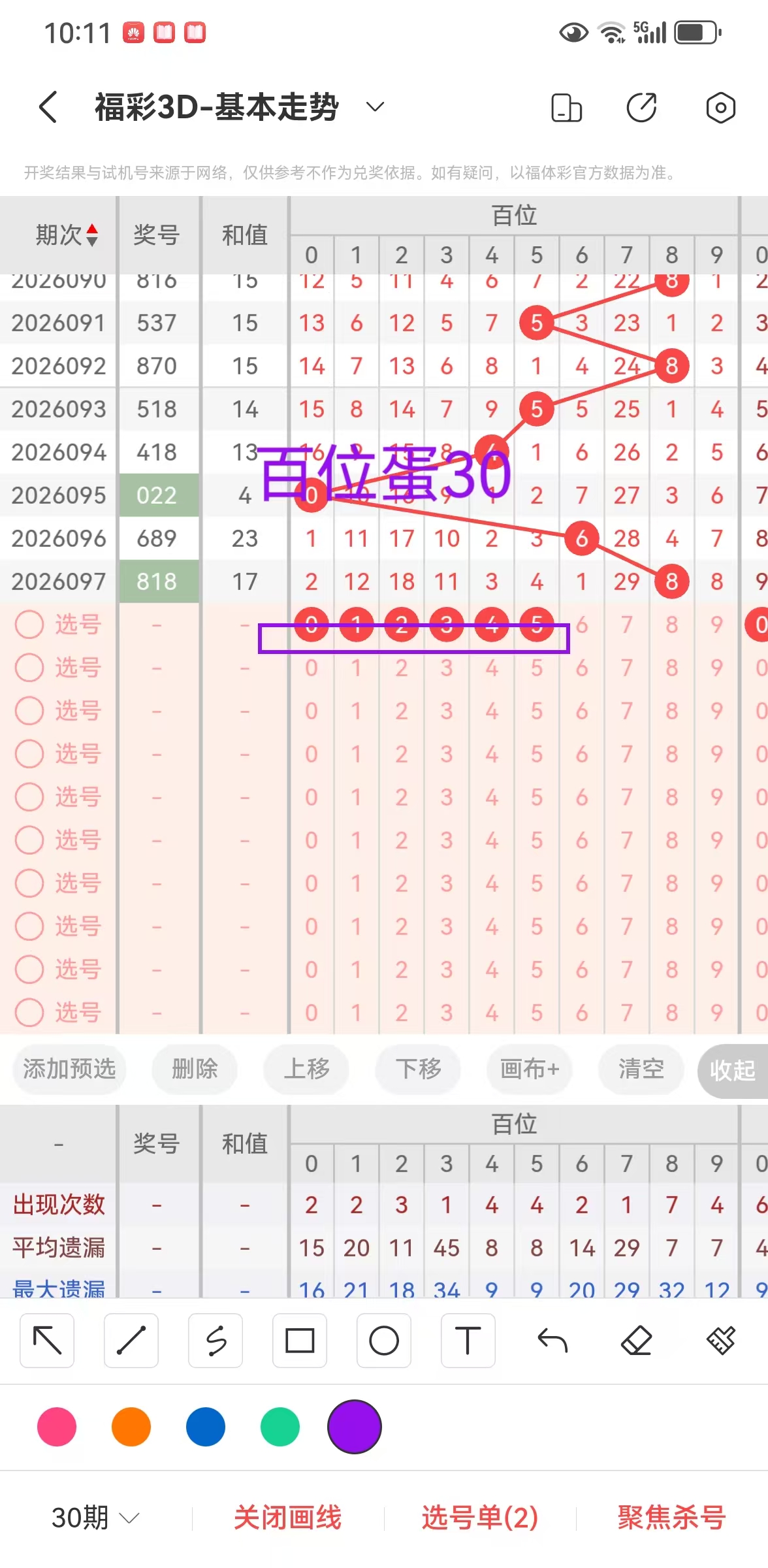Select the rectangle drawing tool

coord(300,1341)
